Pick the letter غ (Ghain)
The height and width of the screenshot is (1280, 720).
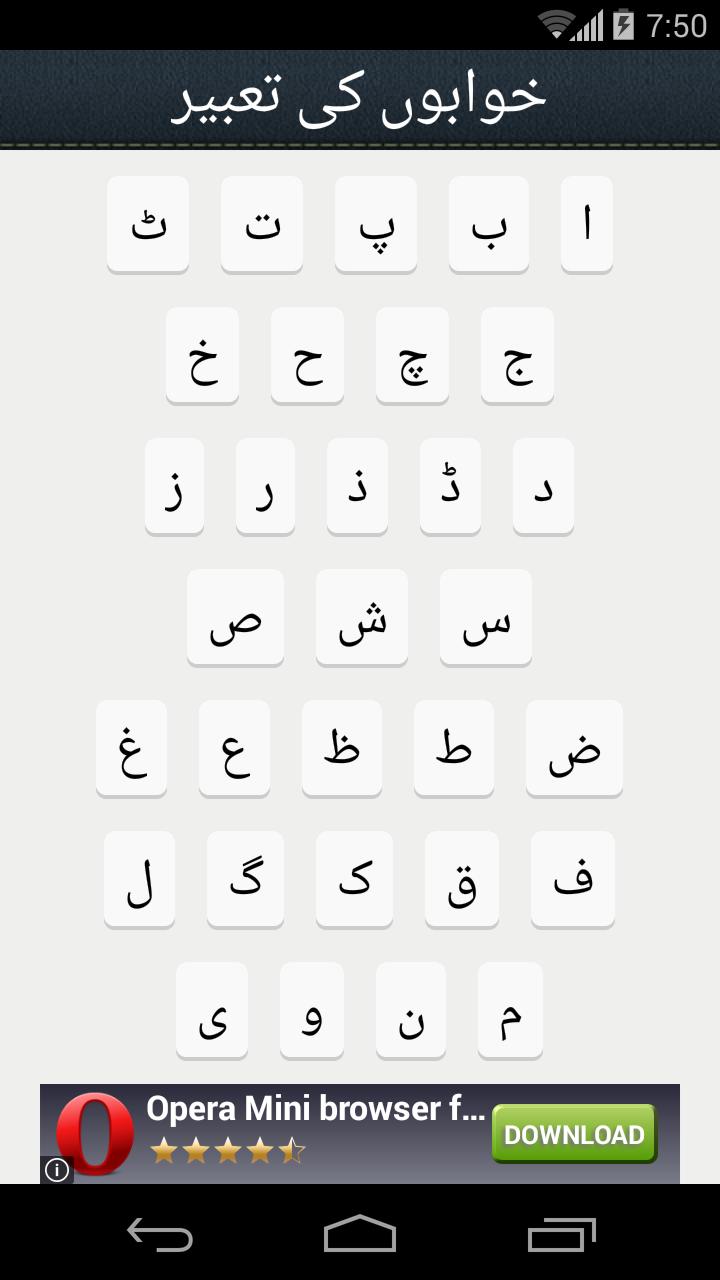point(131,748)
